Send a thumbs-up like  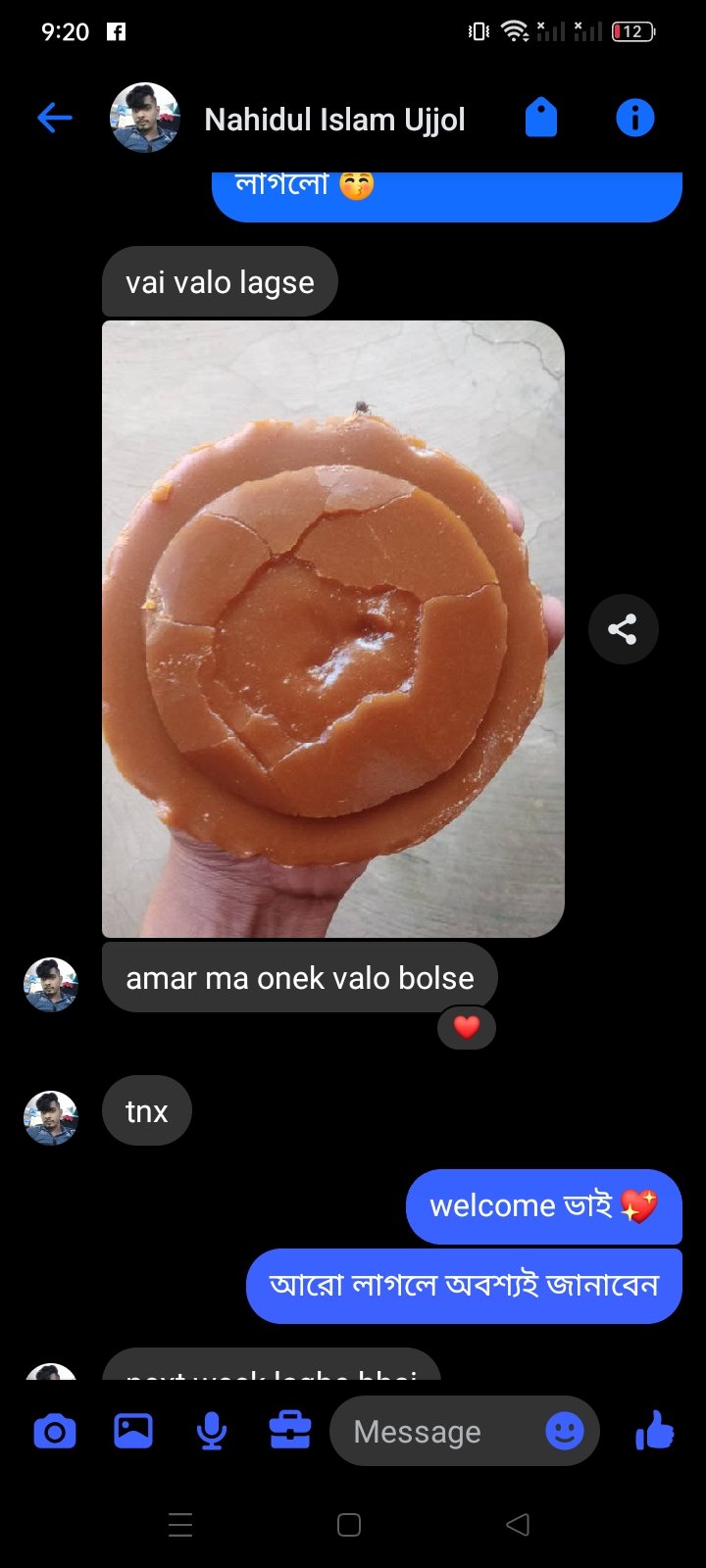[x=654, y=1432]
